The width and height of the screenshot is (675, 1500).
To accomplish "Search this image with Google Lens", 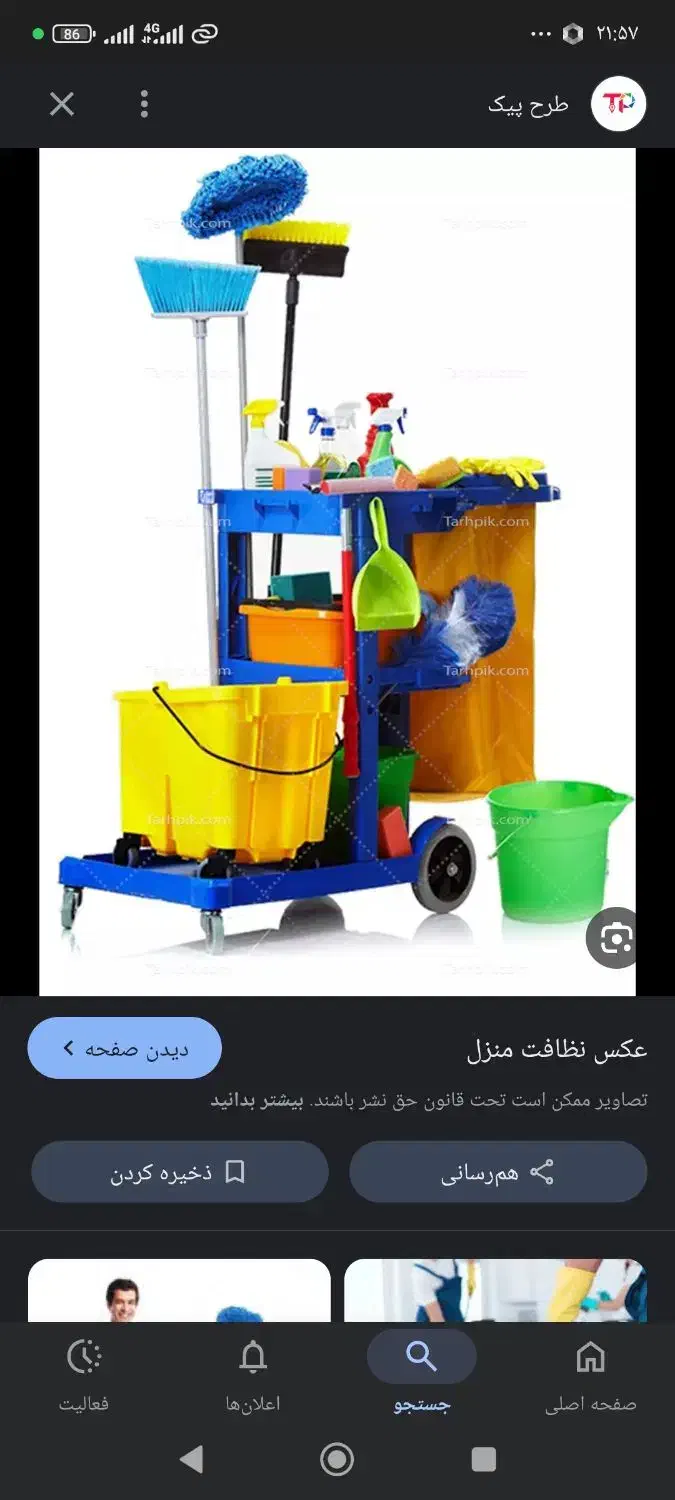I will click(614, 938).
